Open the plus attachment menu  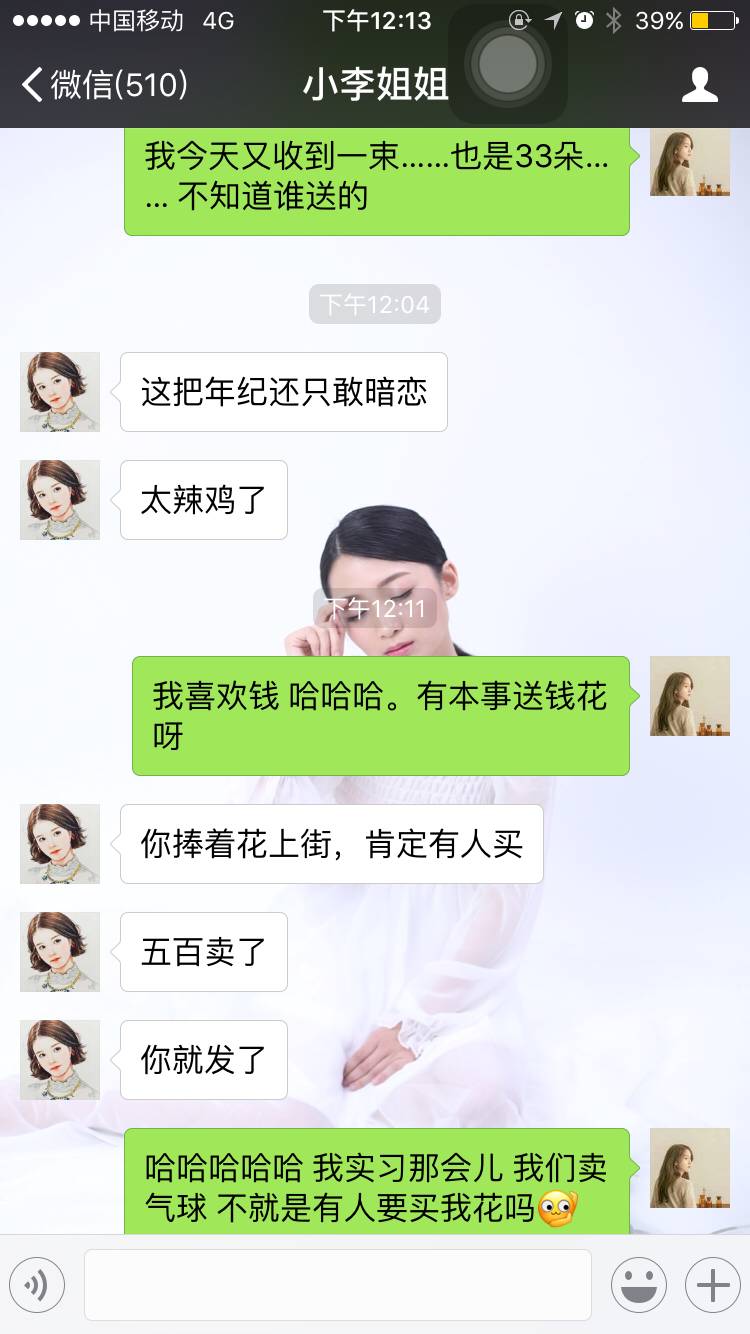coord(712,1285)
